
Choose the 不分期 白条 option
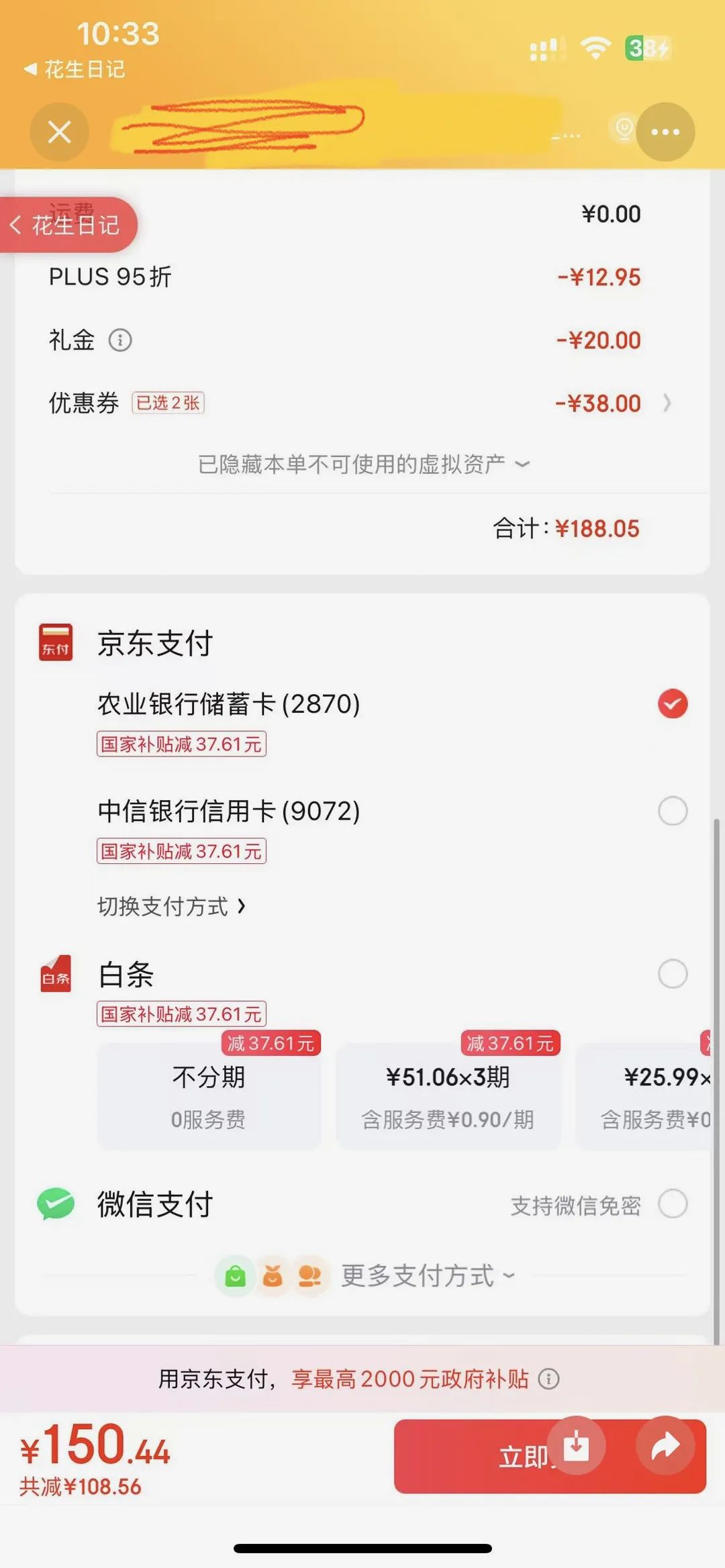click(x=209, y=1095)
